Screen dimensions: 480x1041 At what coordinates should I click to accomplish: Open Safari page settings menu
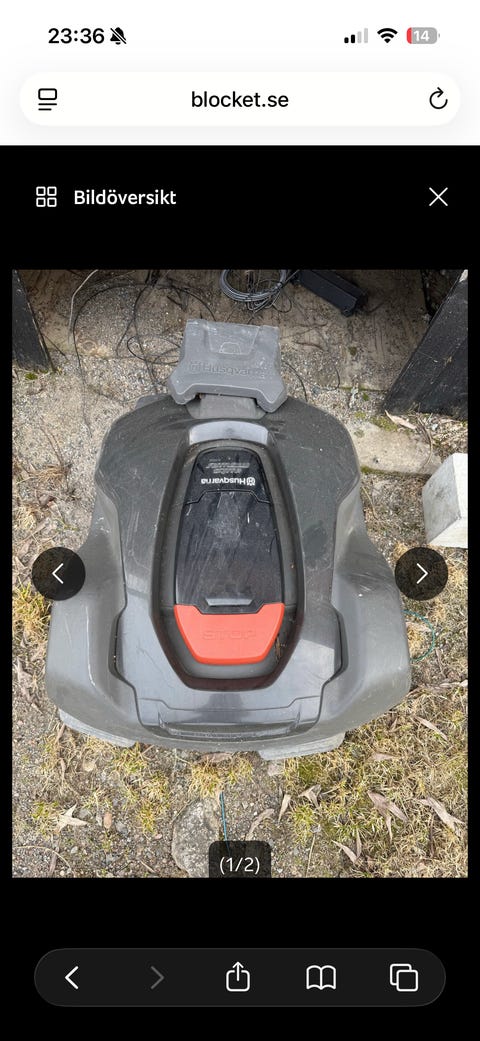click(48, 100)
